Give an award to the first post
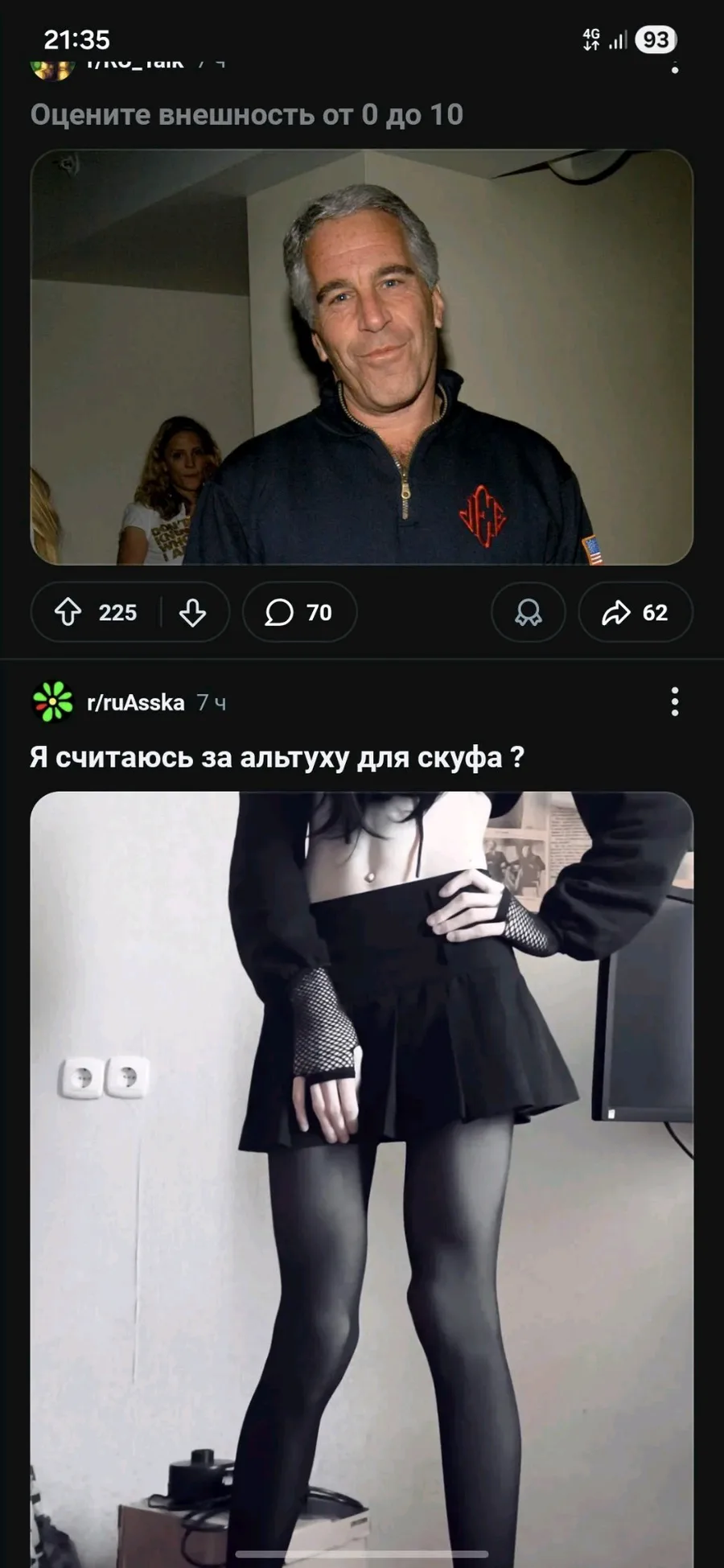 (528, 613)
